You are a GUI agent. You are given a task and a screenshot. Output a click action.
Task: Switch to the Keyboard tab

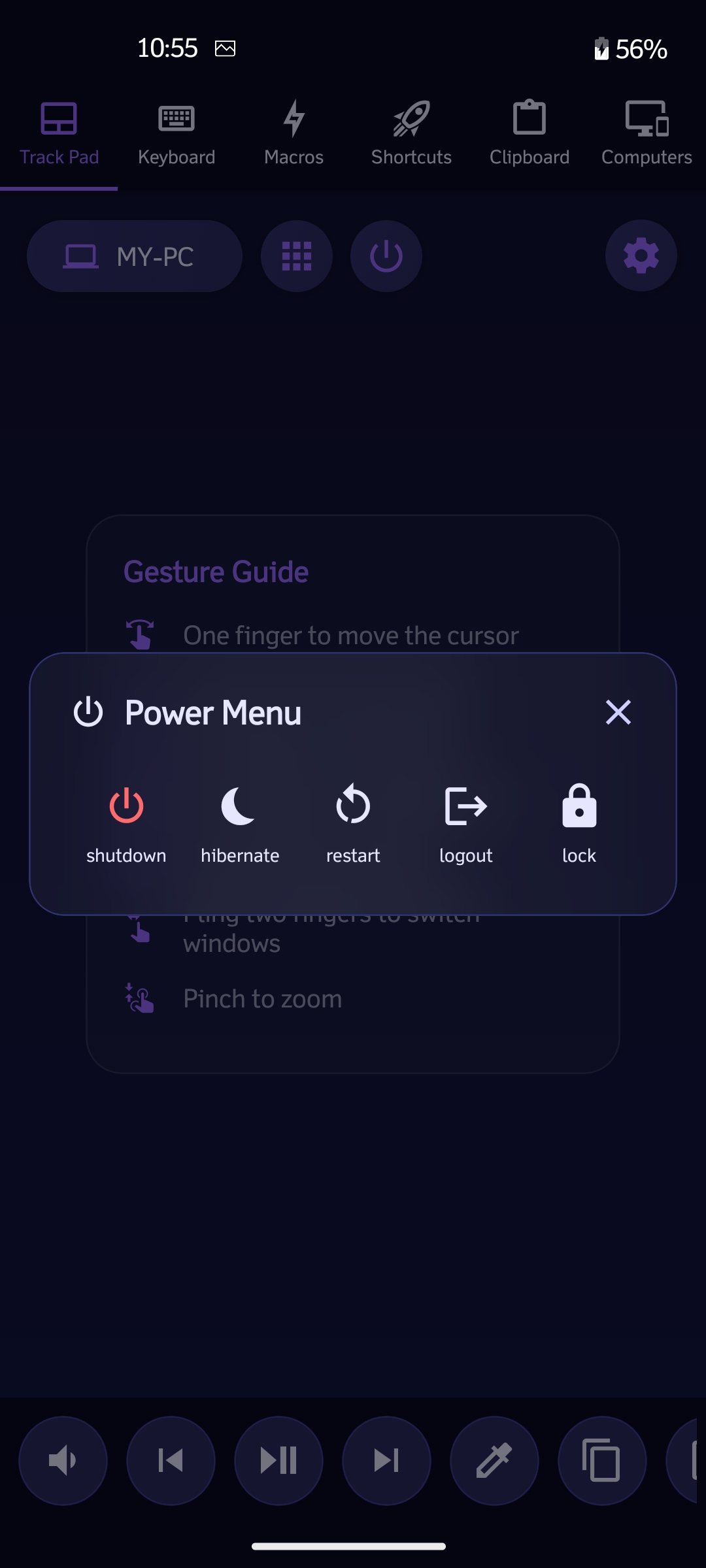176,134
